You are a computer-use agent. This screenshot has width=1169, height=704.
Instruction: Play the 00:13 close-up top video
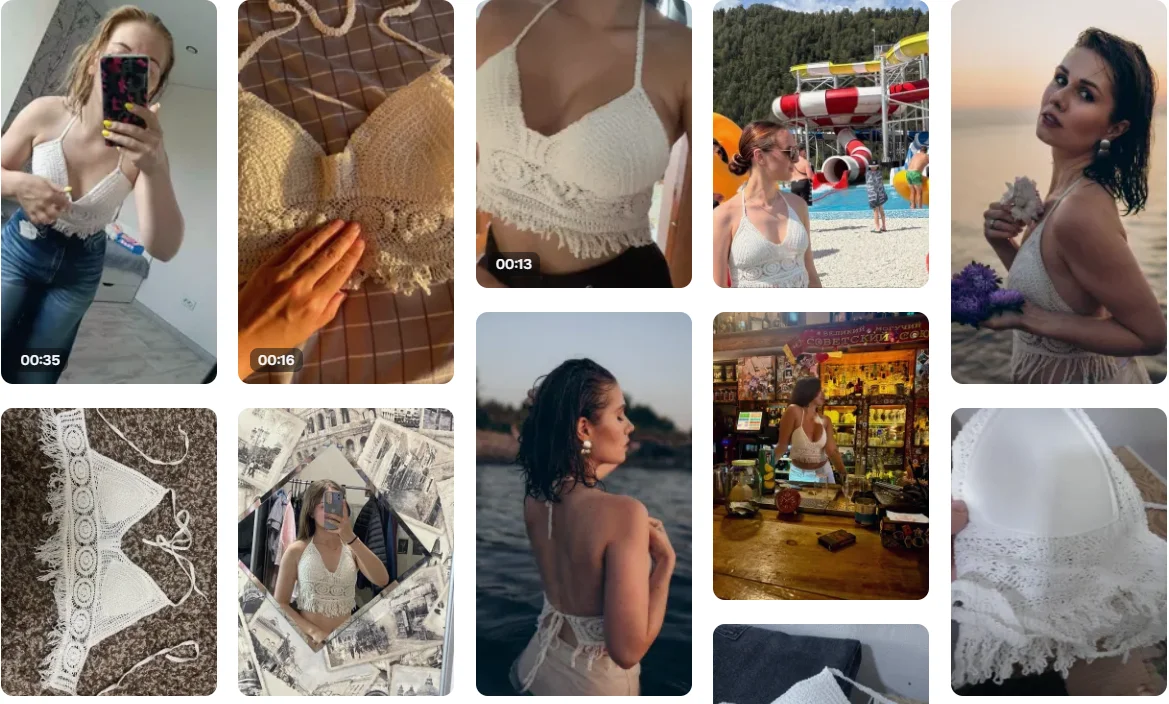[583, 143]
